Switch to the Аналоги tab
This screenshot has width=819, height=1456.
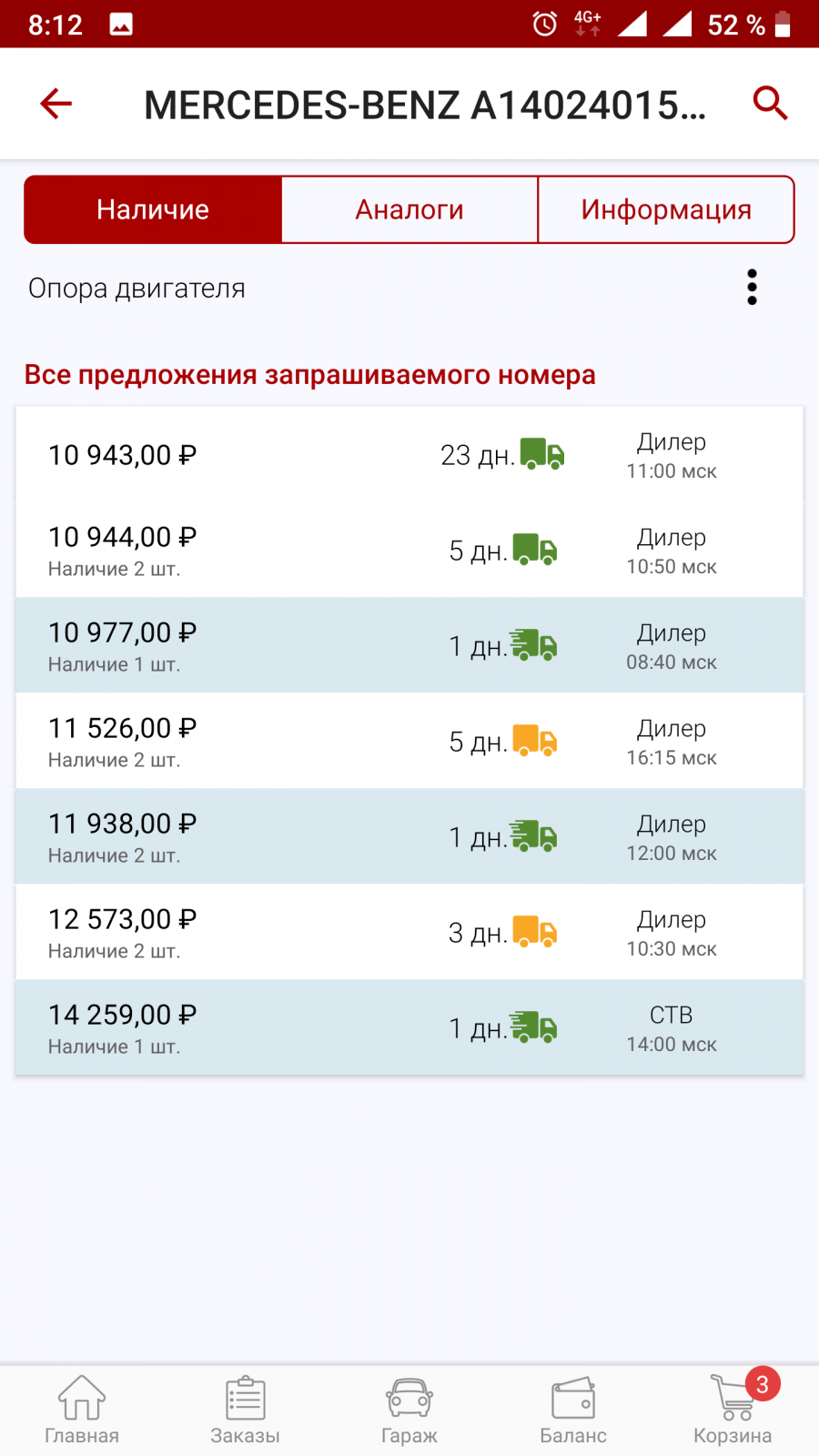(409, 209)
